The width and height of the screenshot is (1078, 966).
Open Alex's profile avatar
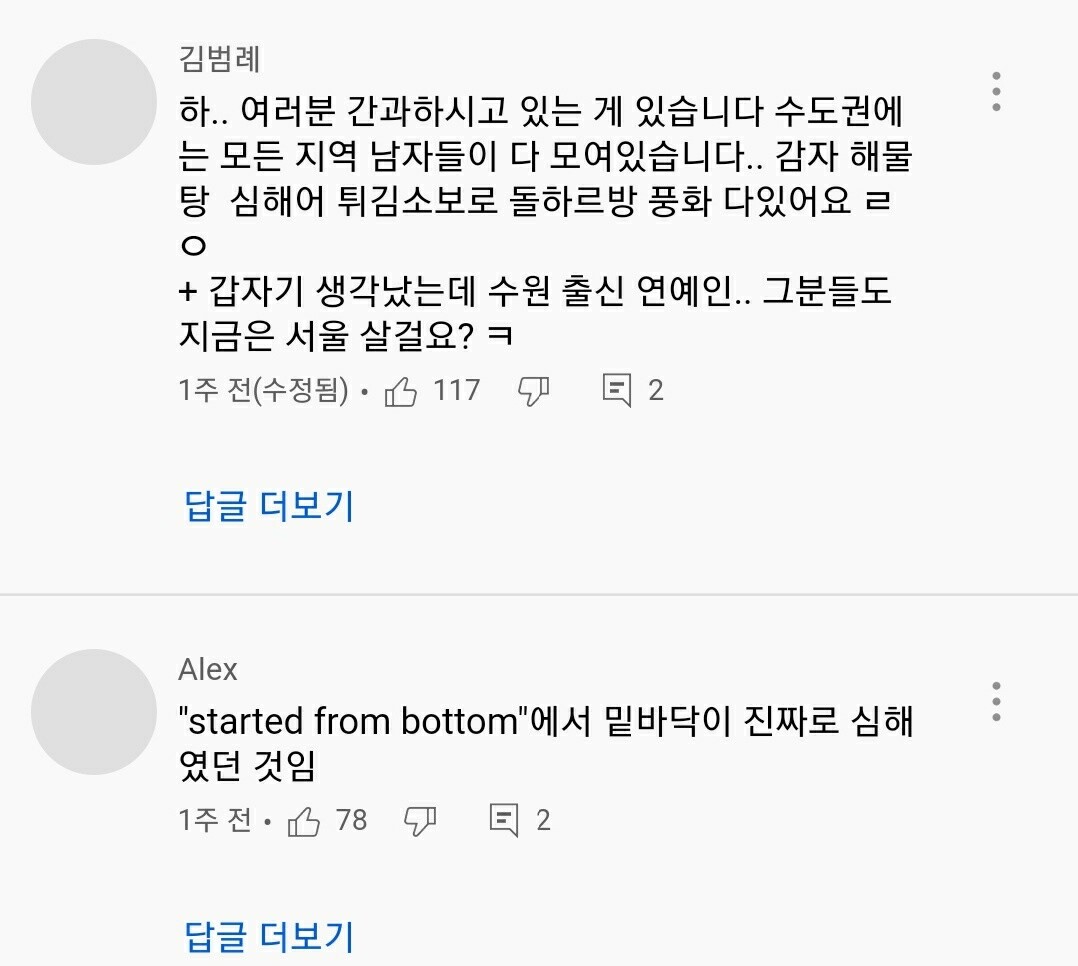94,712
